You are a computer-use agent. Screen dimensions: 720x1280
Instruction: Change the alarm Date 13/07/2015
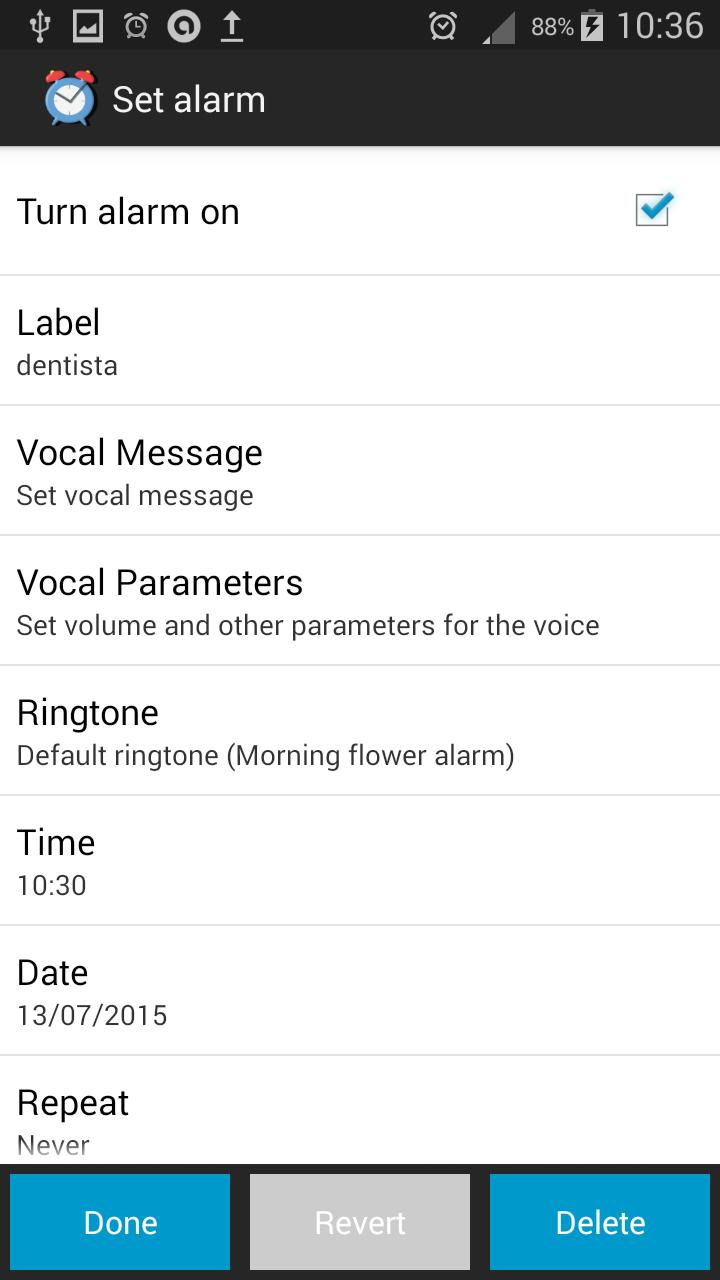coord(360,990)
